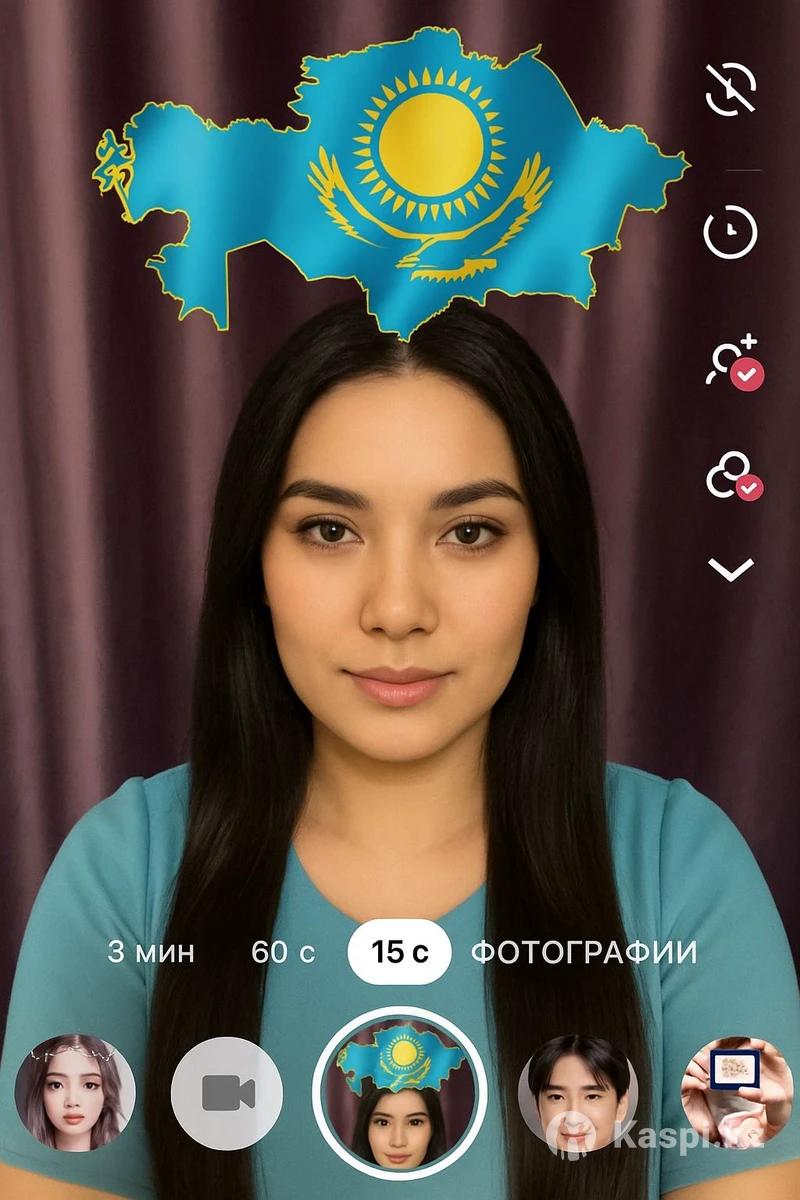Switch to ФОТОГРАФИИ mode
This screenshot has height=1200, width=800.
(584, 952)
